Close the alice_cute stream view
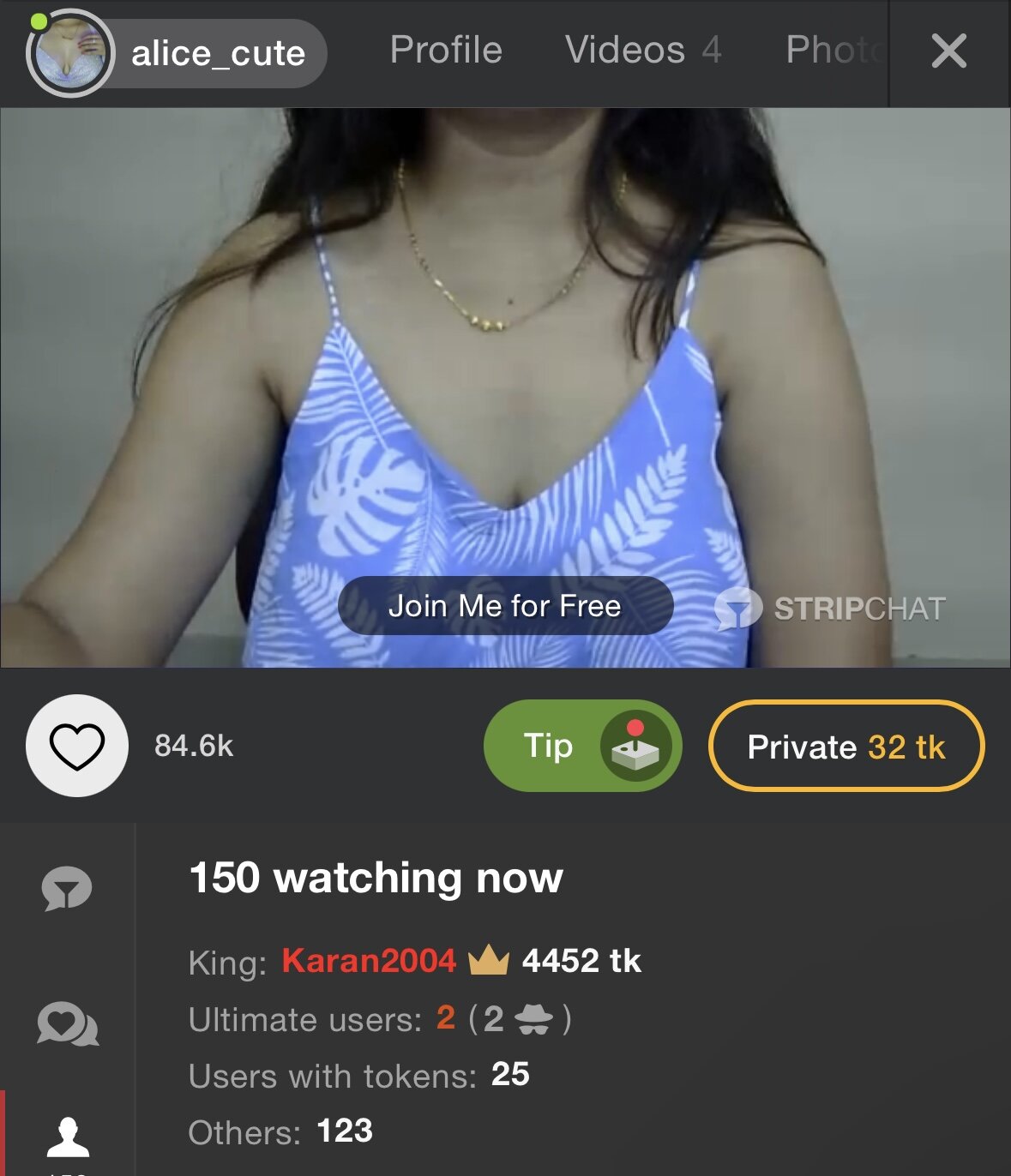 [948, 51]
